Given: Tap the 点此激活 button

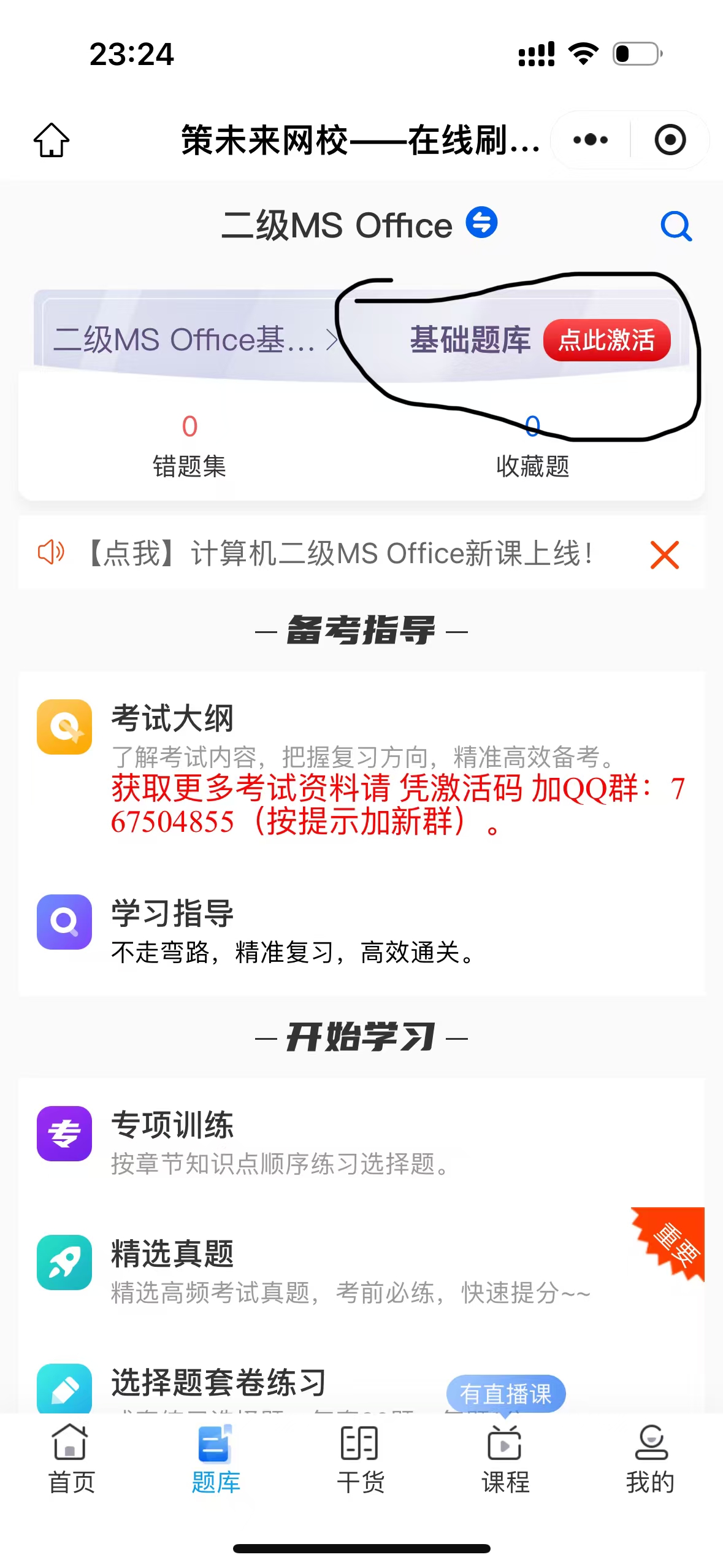Looking at the screenshot, I should (606, 340).
